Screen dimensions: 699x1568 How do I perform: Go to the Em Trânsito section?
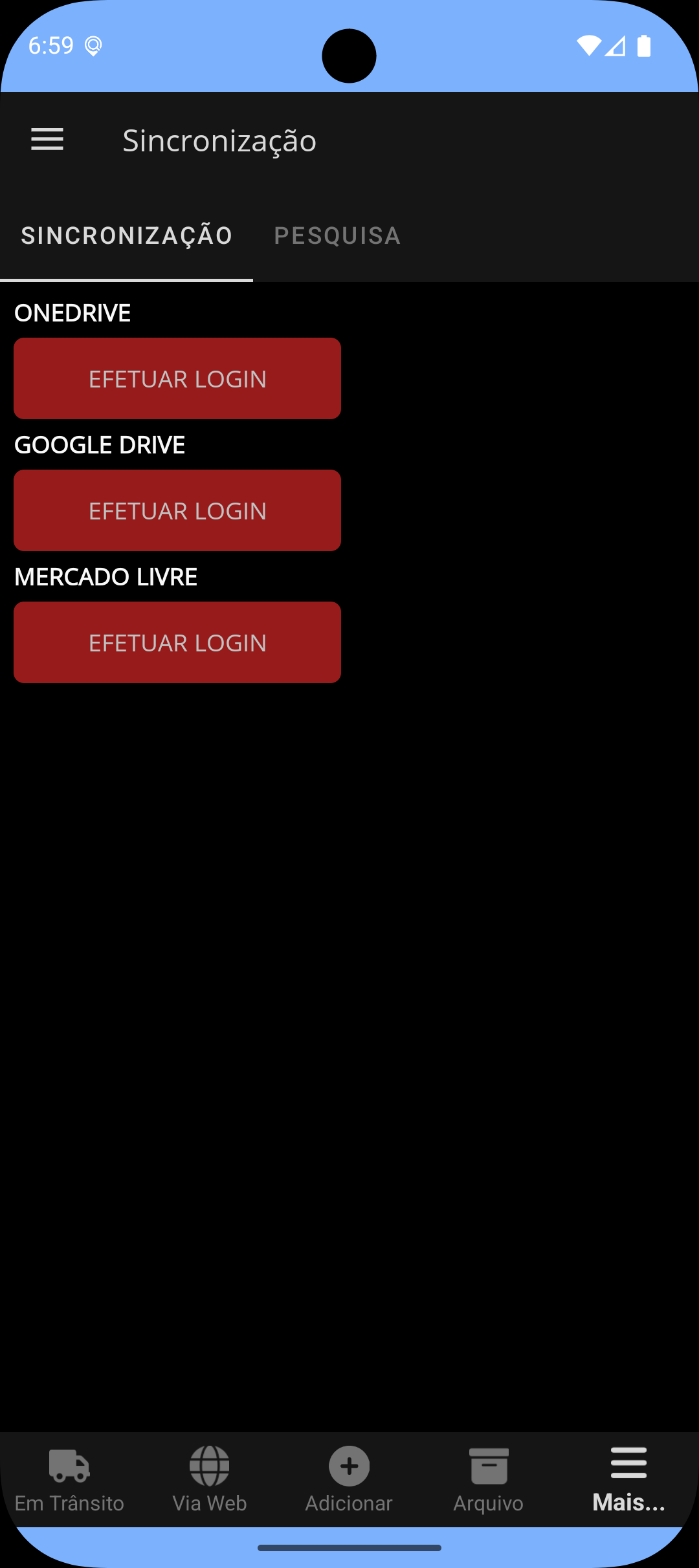pyautogui.click(x=70, y=1480)
